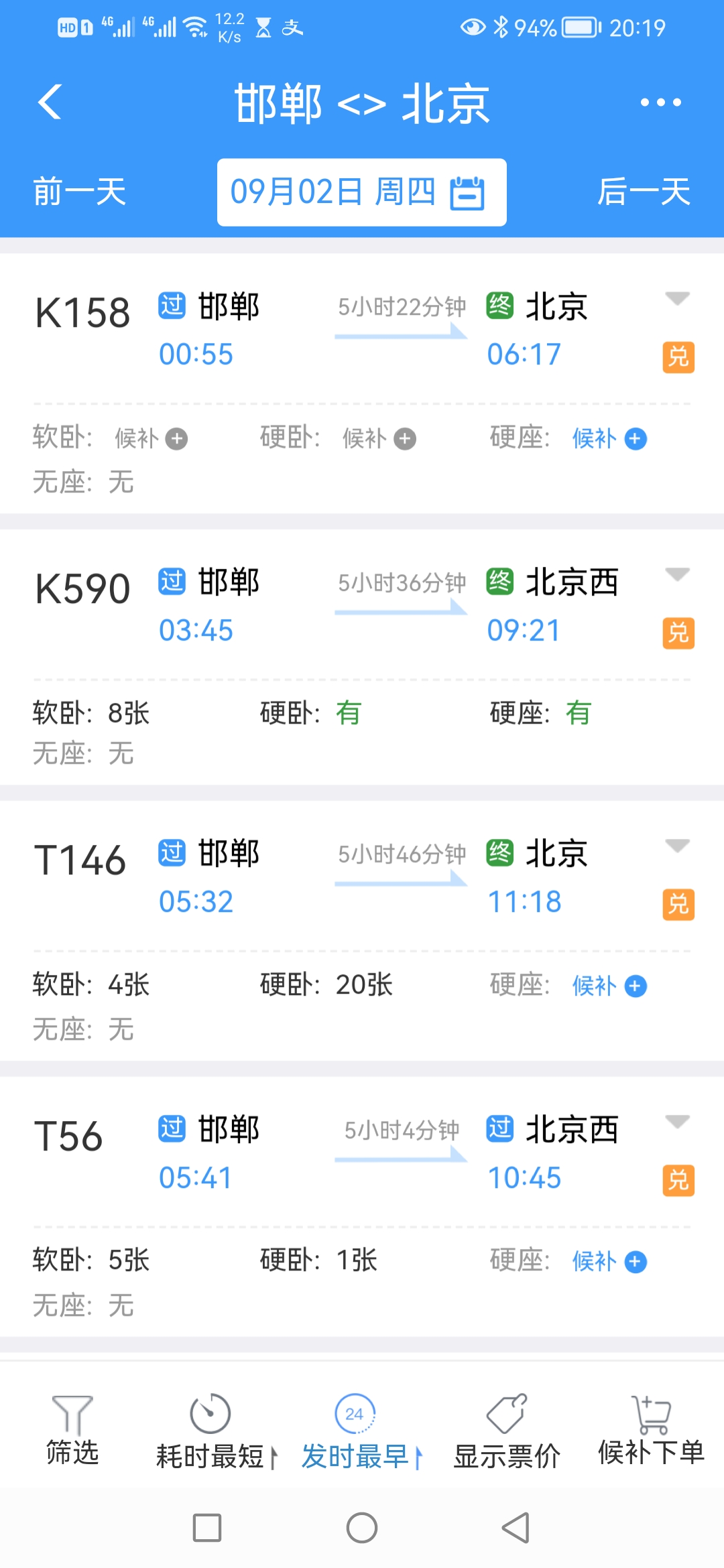Open the top-right more options menu

tap(660, 102)
